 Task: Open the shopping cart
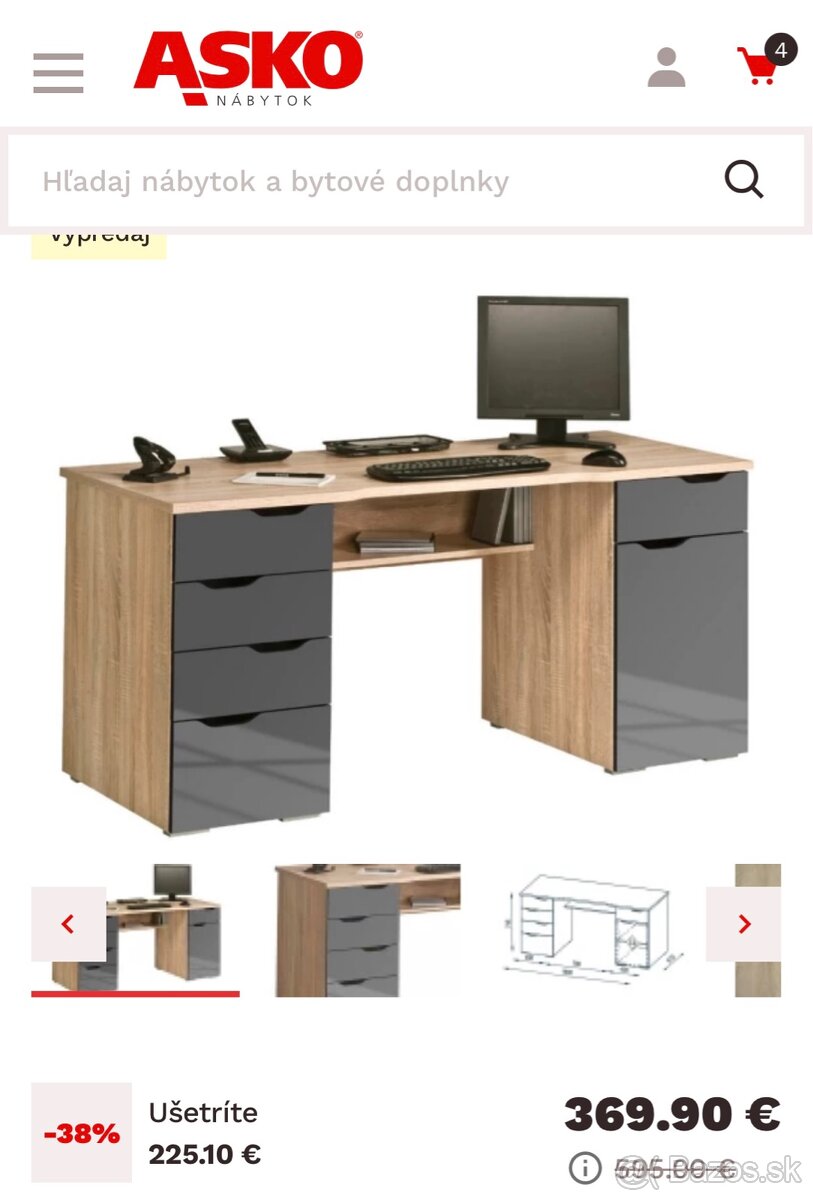coord(760,66)
